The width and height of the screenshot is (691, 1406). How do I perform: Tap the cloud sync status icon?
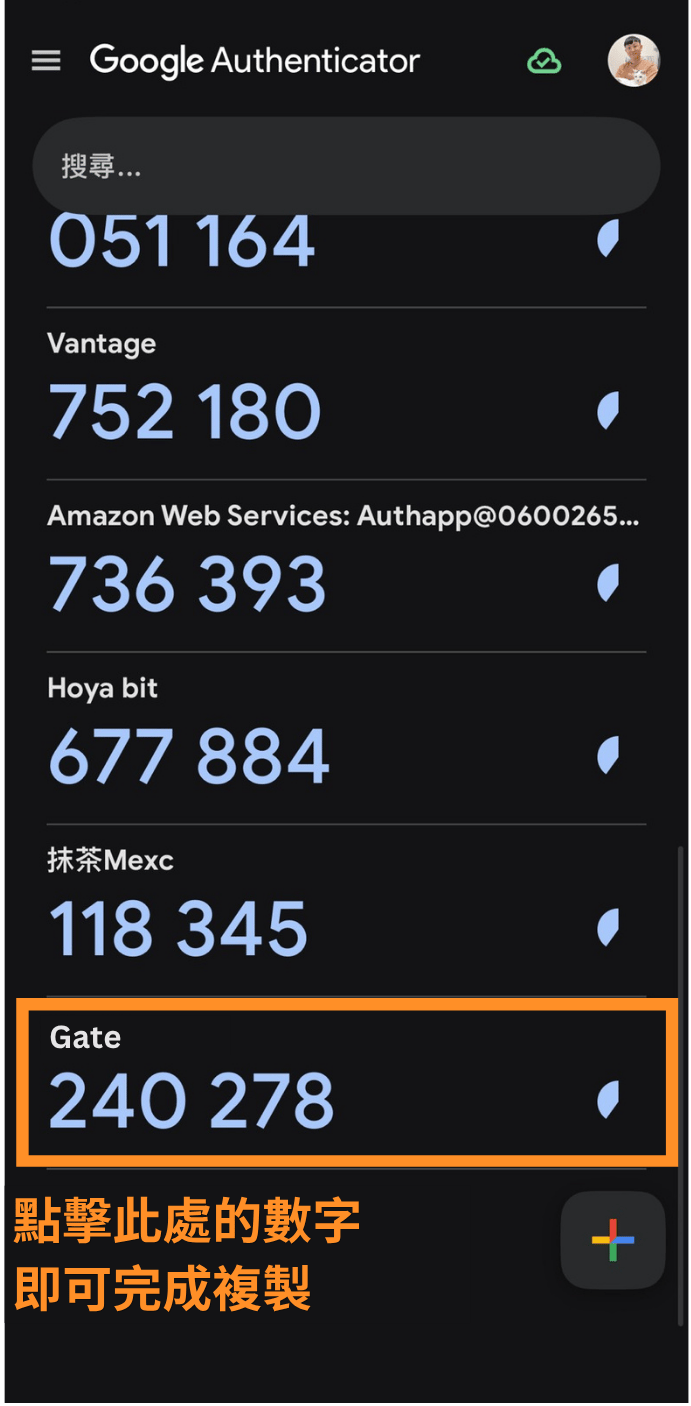[544, 61]
